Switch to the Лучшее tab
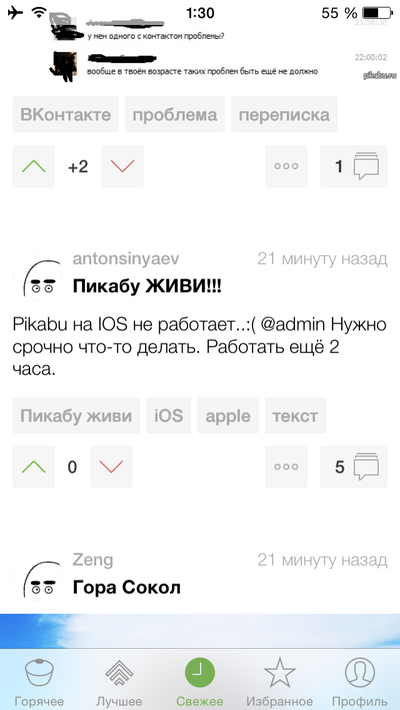 click(x=119, y=680)
